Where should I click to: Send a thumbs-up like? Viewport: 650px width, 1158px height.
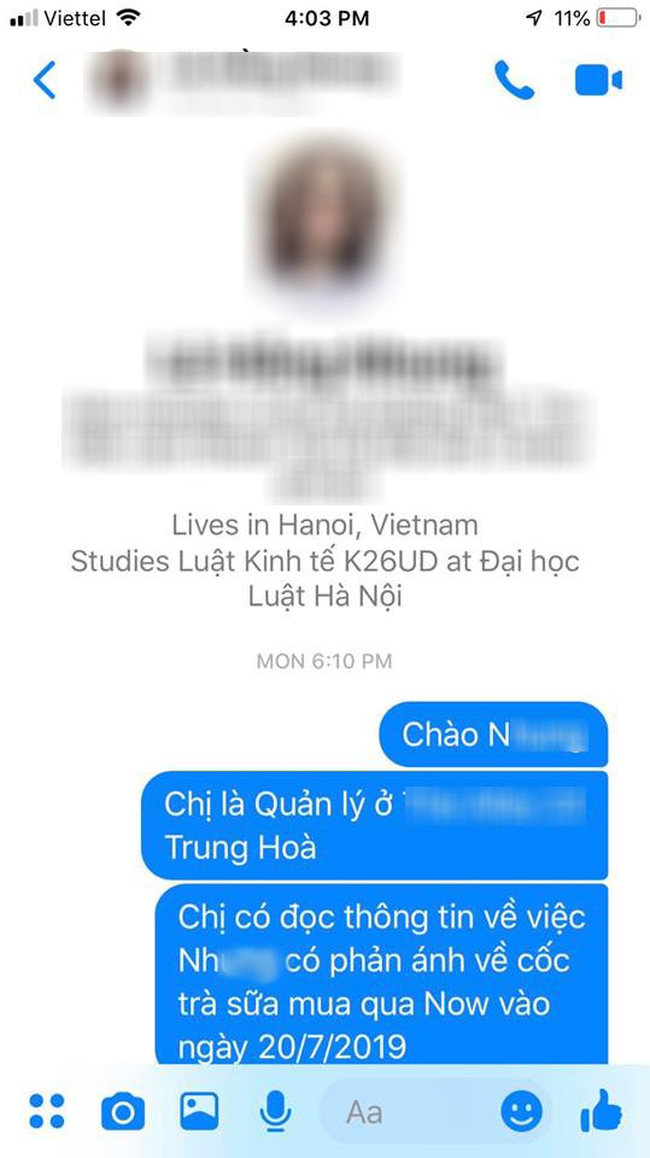(x=602, y=1109)
